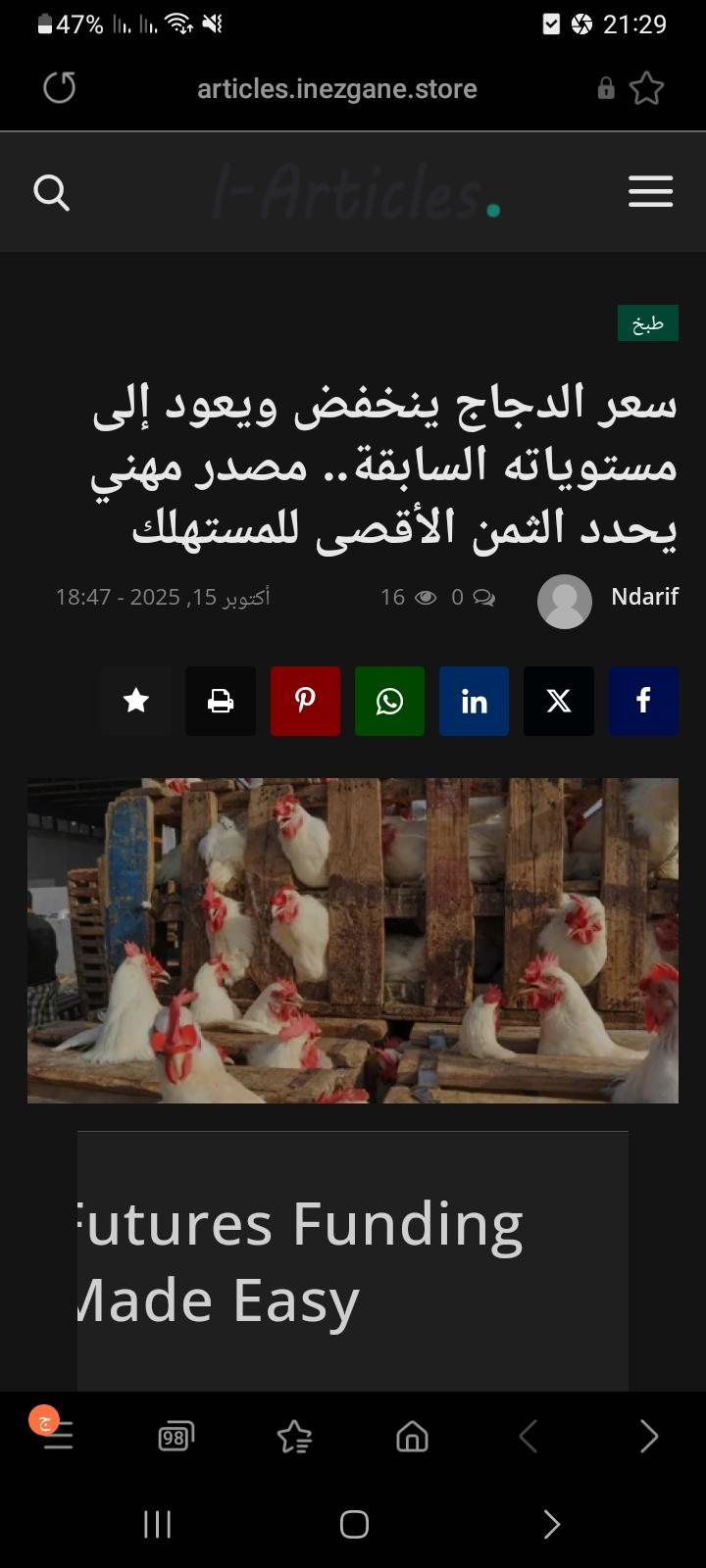706x1568 pixels.
Task: Open browser tools menu at the bottom
Action: pos(58,1437)
